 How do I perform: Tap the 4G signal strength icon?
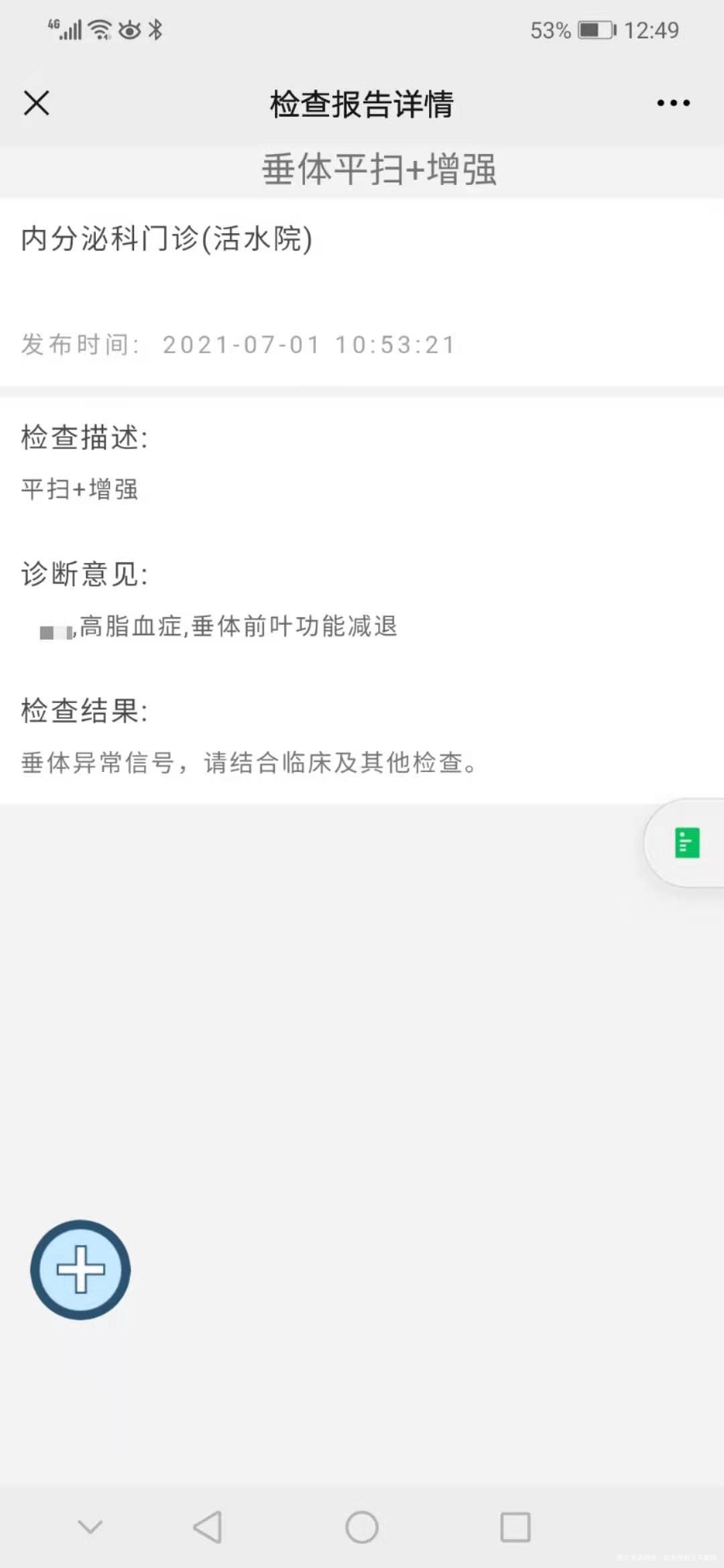64,29
